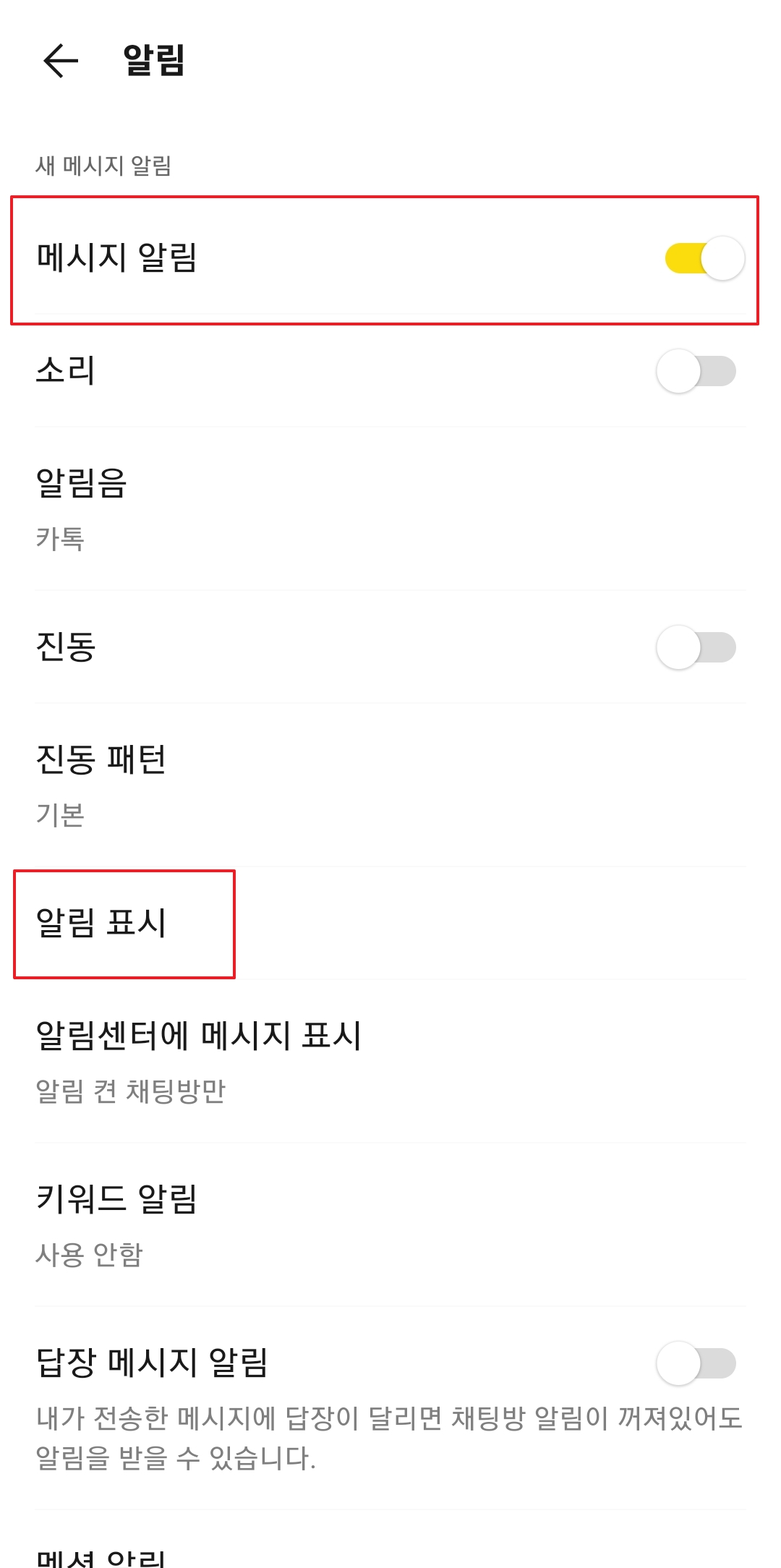The width and height of the screenshot is (781, 1568).
Task: Tap the 메시지 알림 label text
Action: [x=116, y=258]
